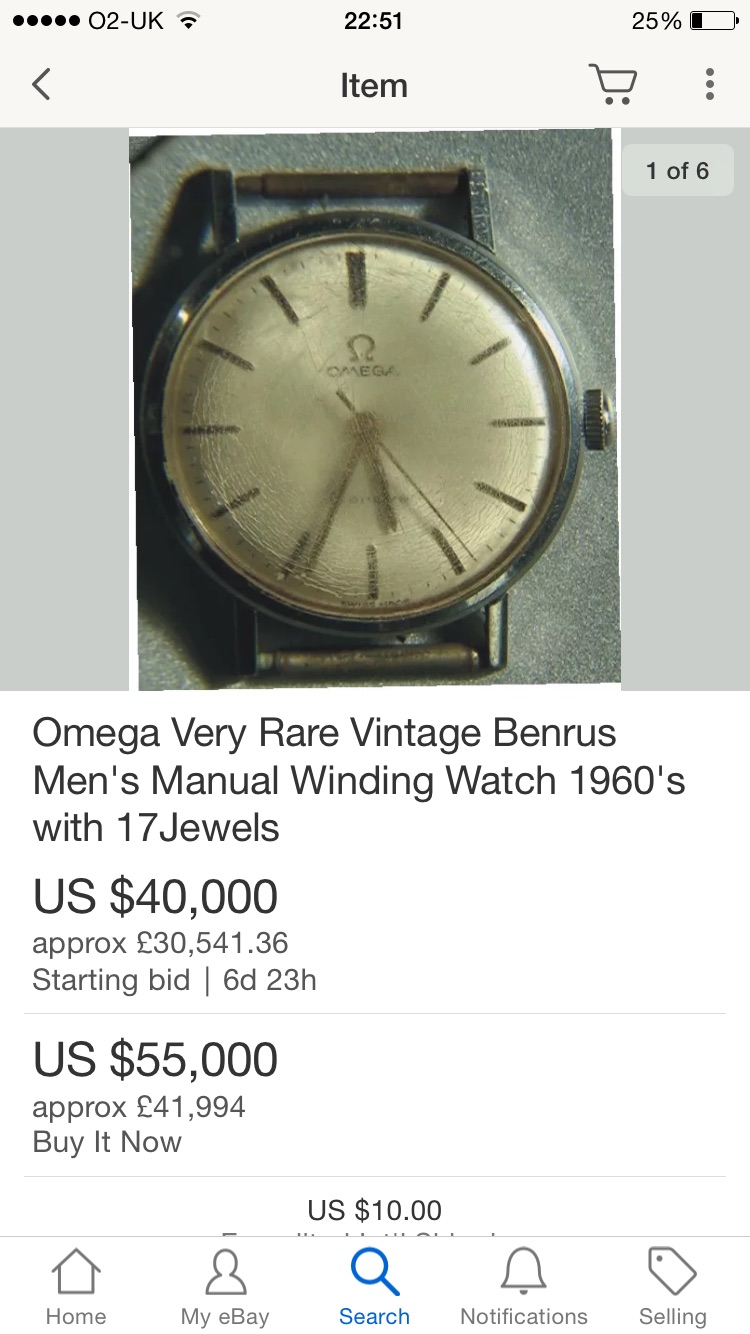The image size is (750, 1334).
Task: Go back from the Item page
Action: click(x=41, y=85)
